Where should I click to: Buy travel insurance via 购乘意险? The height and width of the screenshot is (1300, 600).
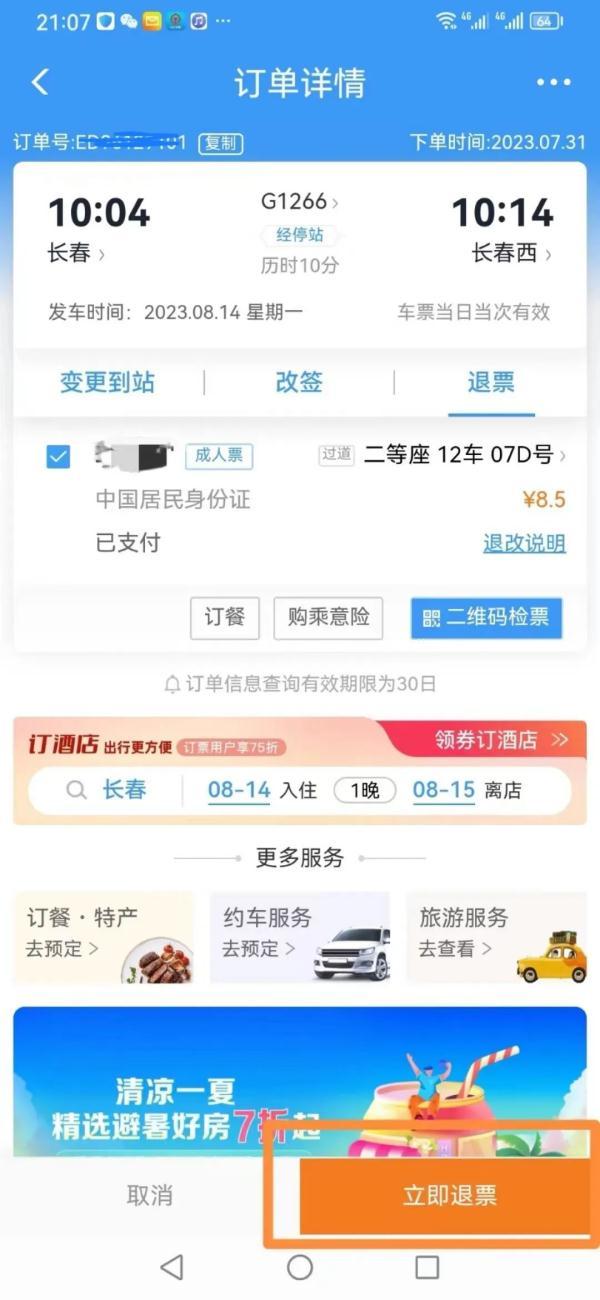pyautogui.click(x=328, y=617)
